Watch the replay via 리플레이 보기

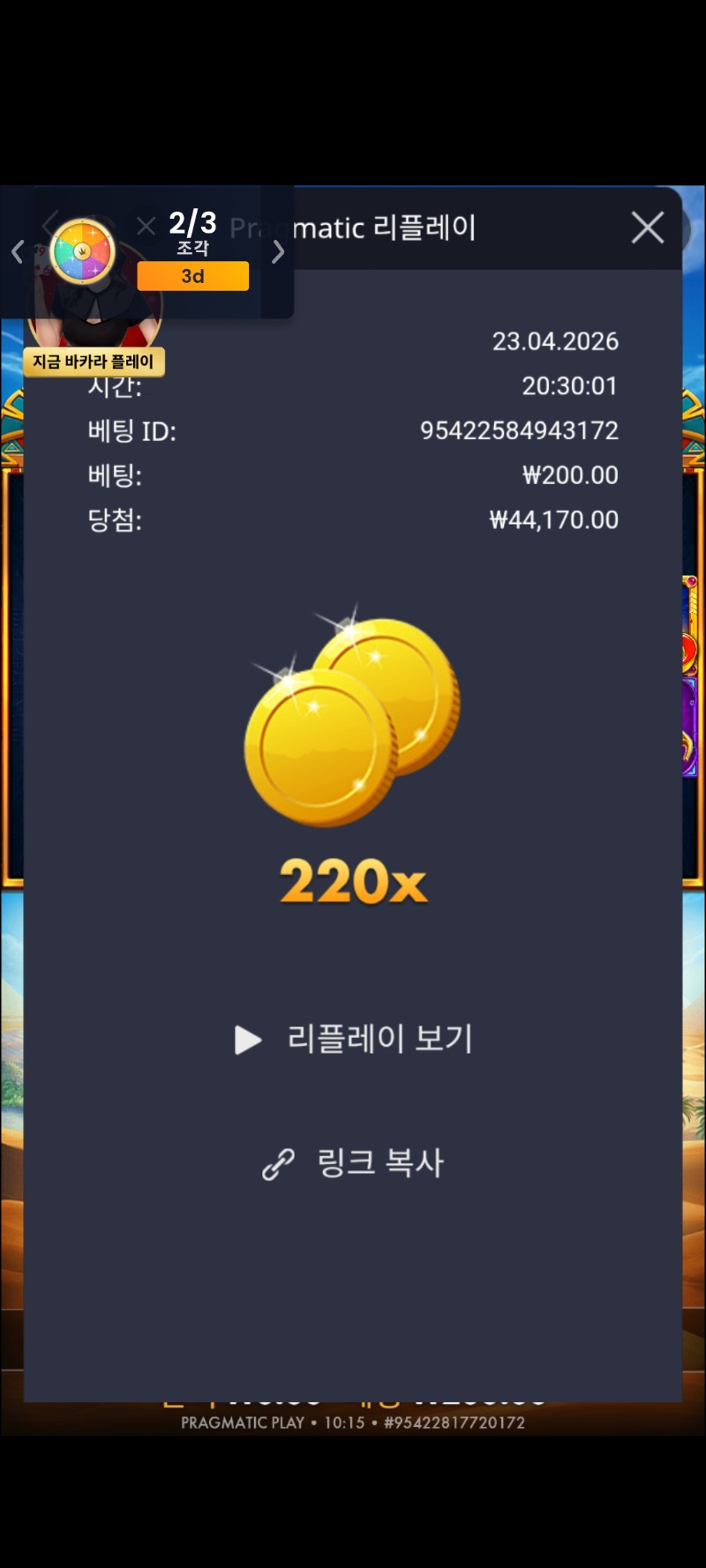[354, 1039]
